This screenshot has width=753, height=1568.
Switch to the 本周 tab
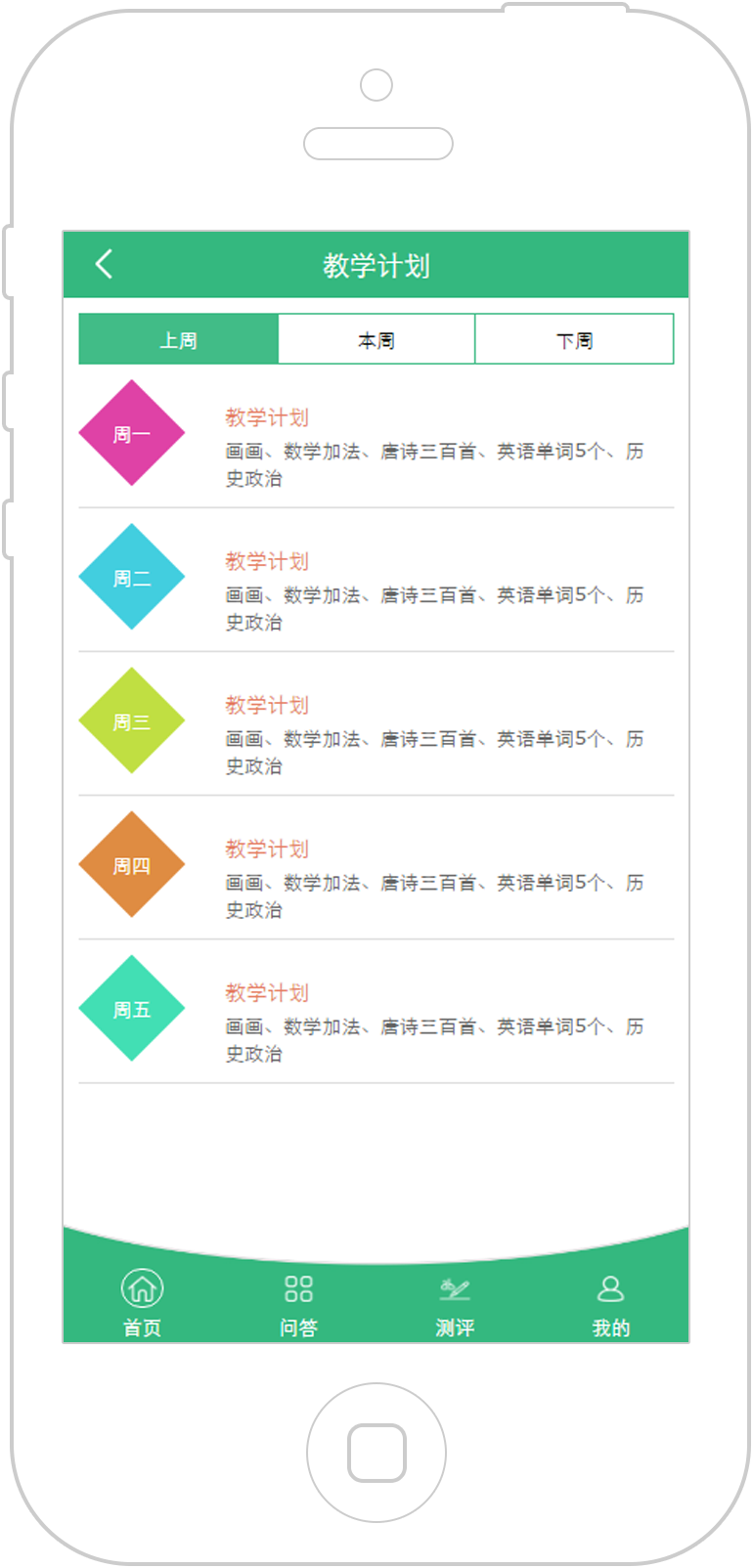pos(376,339)
